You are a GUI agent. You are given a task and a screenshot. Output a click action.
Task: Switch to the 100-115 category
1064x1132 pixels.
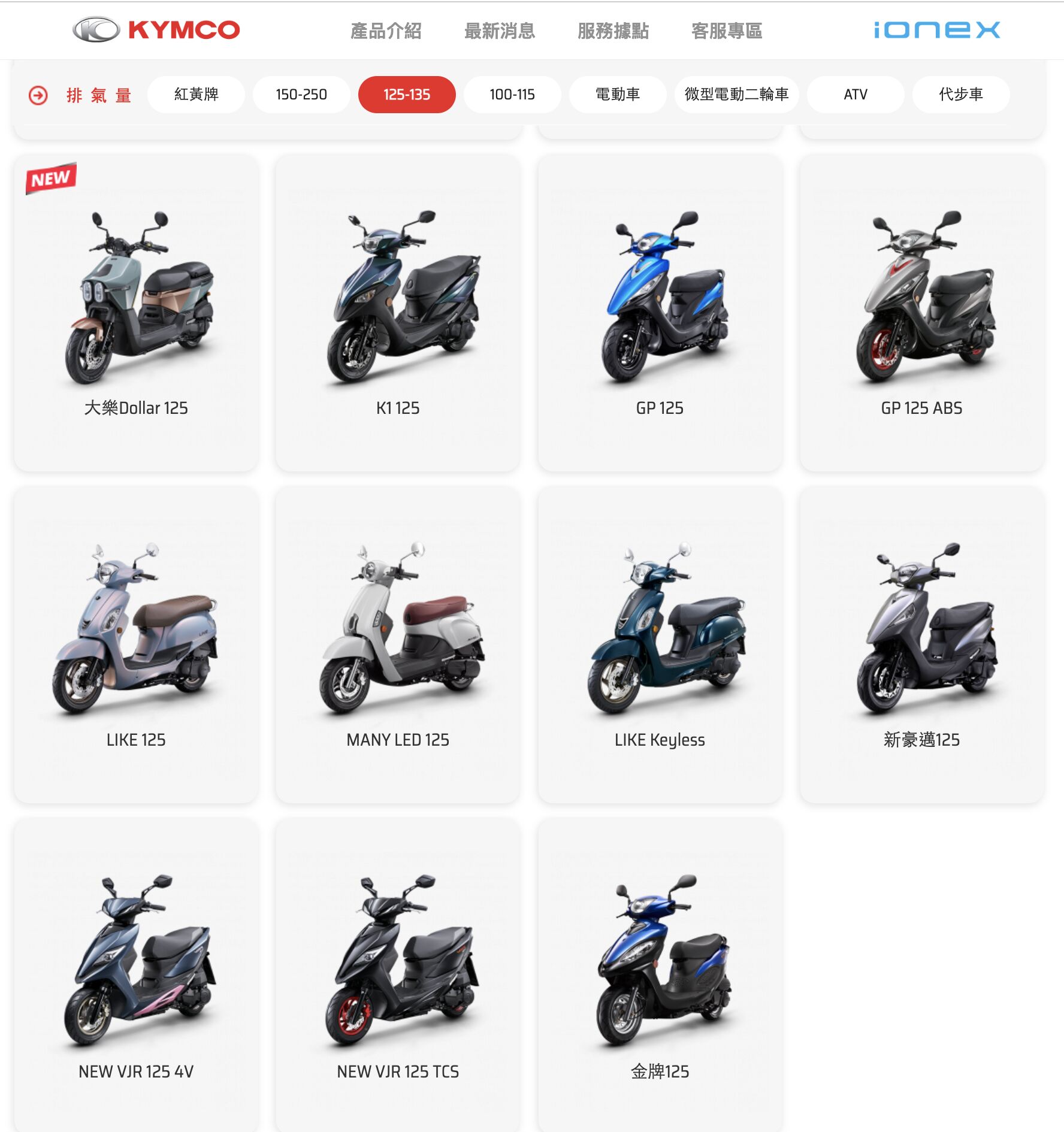point(512,95)
